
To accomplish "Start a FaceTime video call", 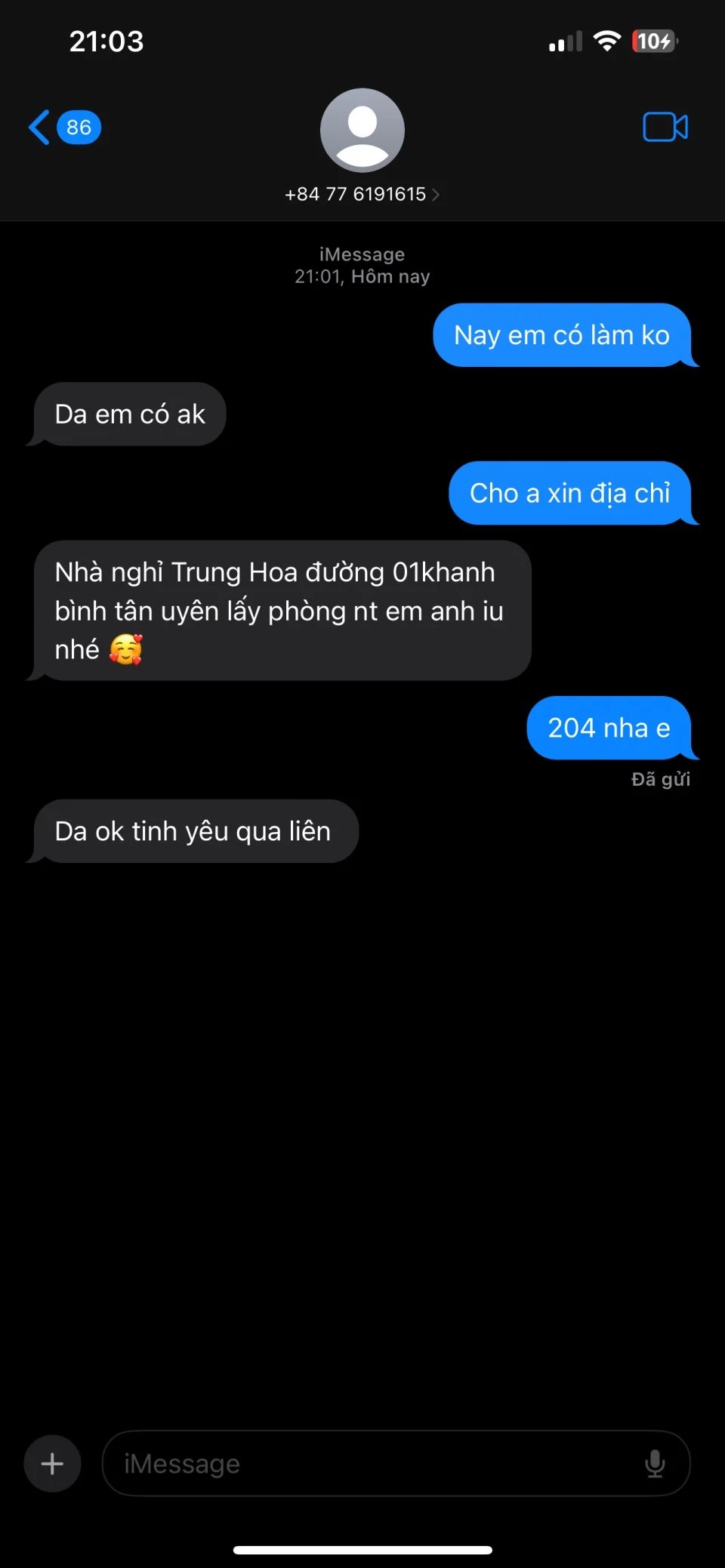I will 665,127.
